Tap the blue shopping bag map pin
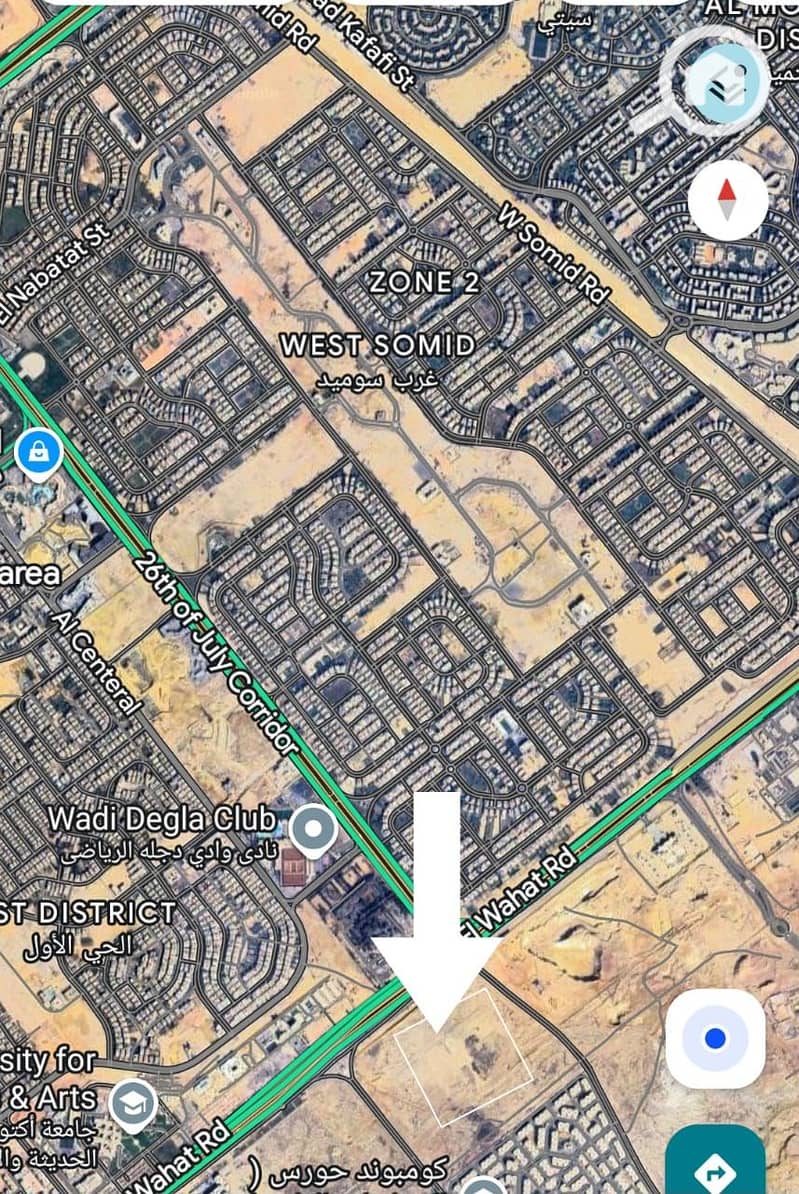The width and height of the screenshot is (799, 1194). point(39,454)
